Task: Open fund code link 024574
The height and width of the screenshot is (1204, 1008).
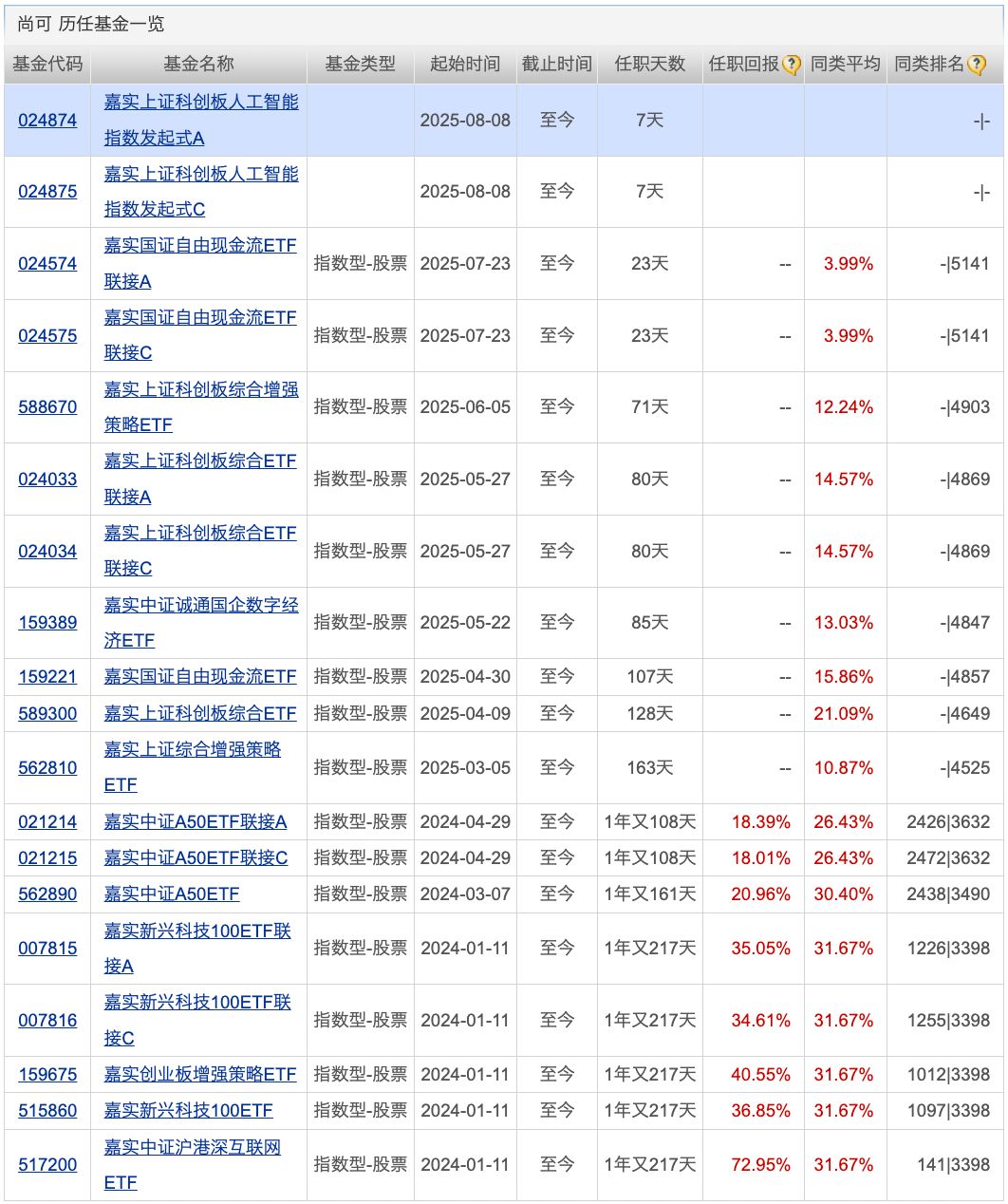Action: click(x=47, y=264)
